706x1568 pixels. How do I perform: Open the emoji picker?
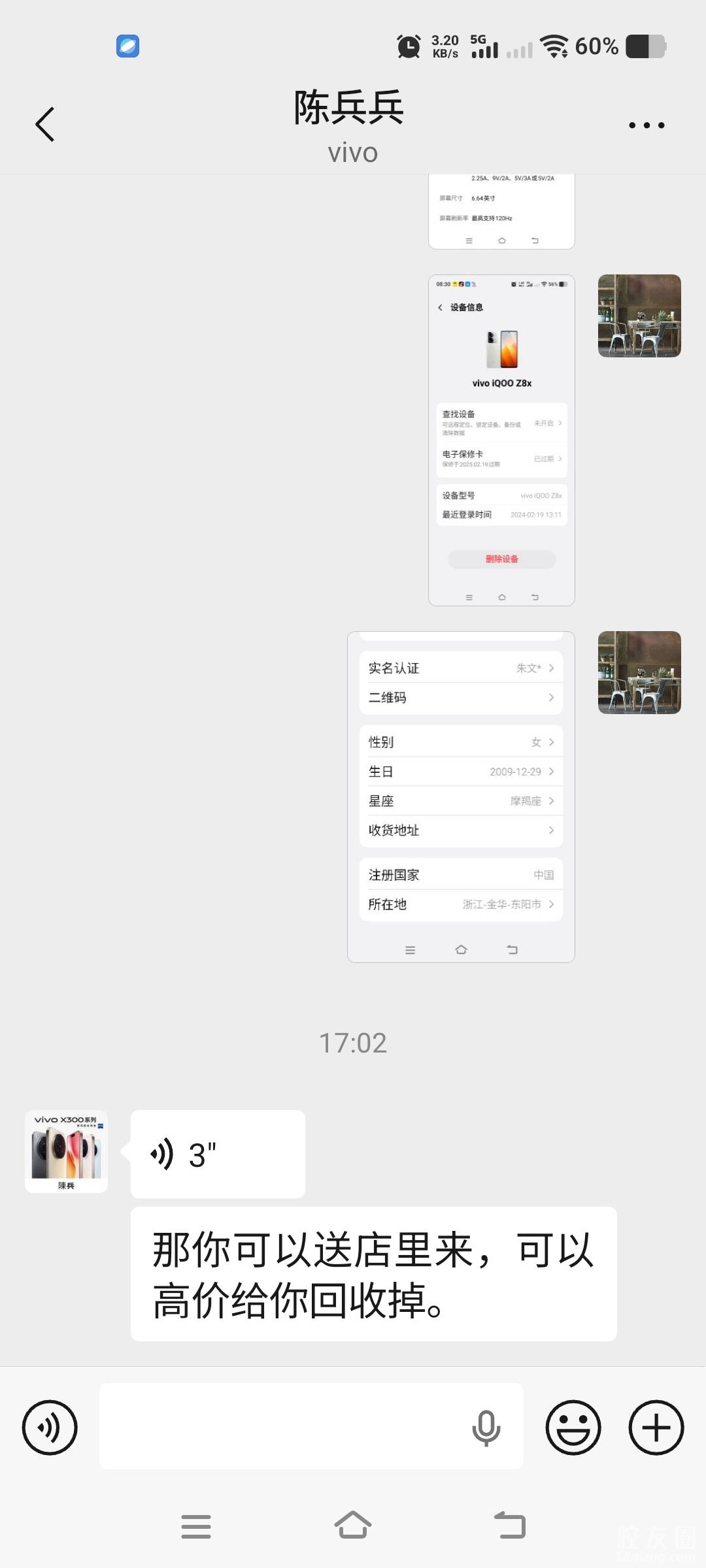click(x=573, y=1428)
